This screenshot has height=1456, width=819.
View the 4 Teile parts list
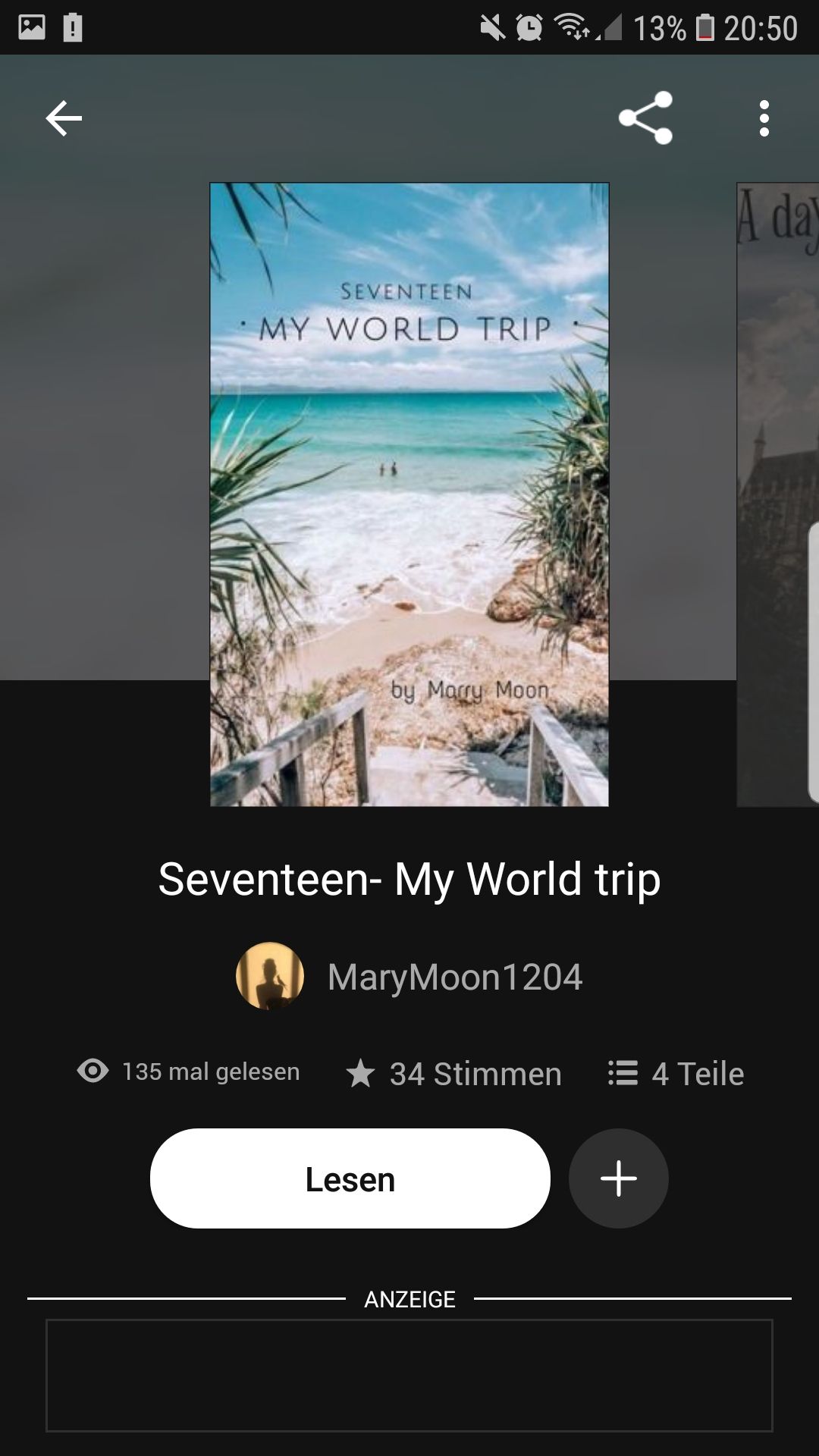[x=676, y=1074]
